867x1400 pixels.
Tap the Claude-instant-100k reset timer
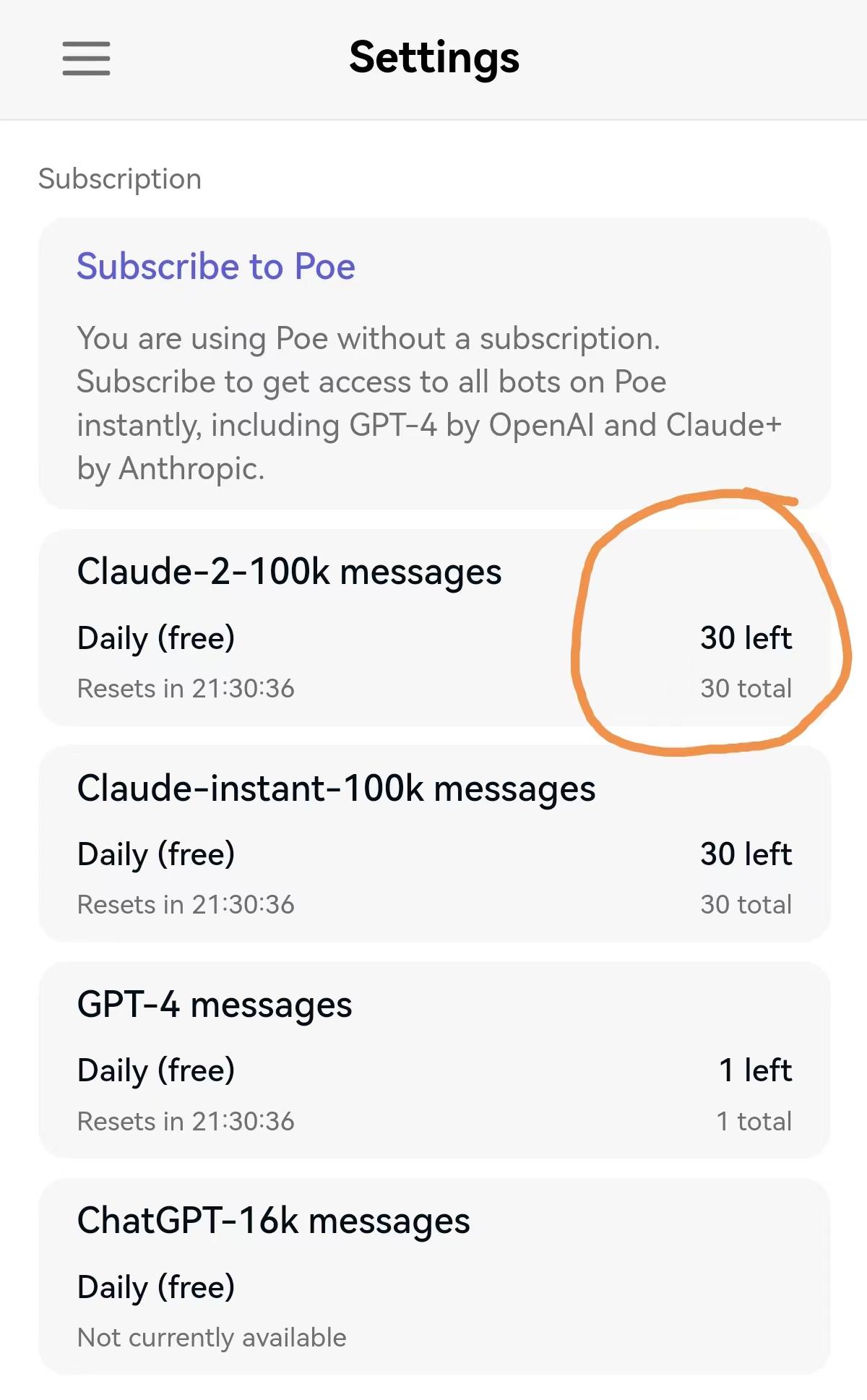pos(186,904)
